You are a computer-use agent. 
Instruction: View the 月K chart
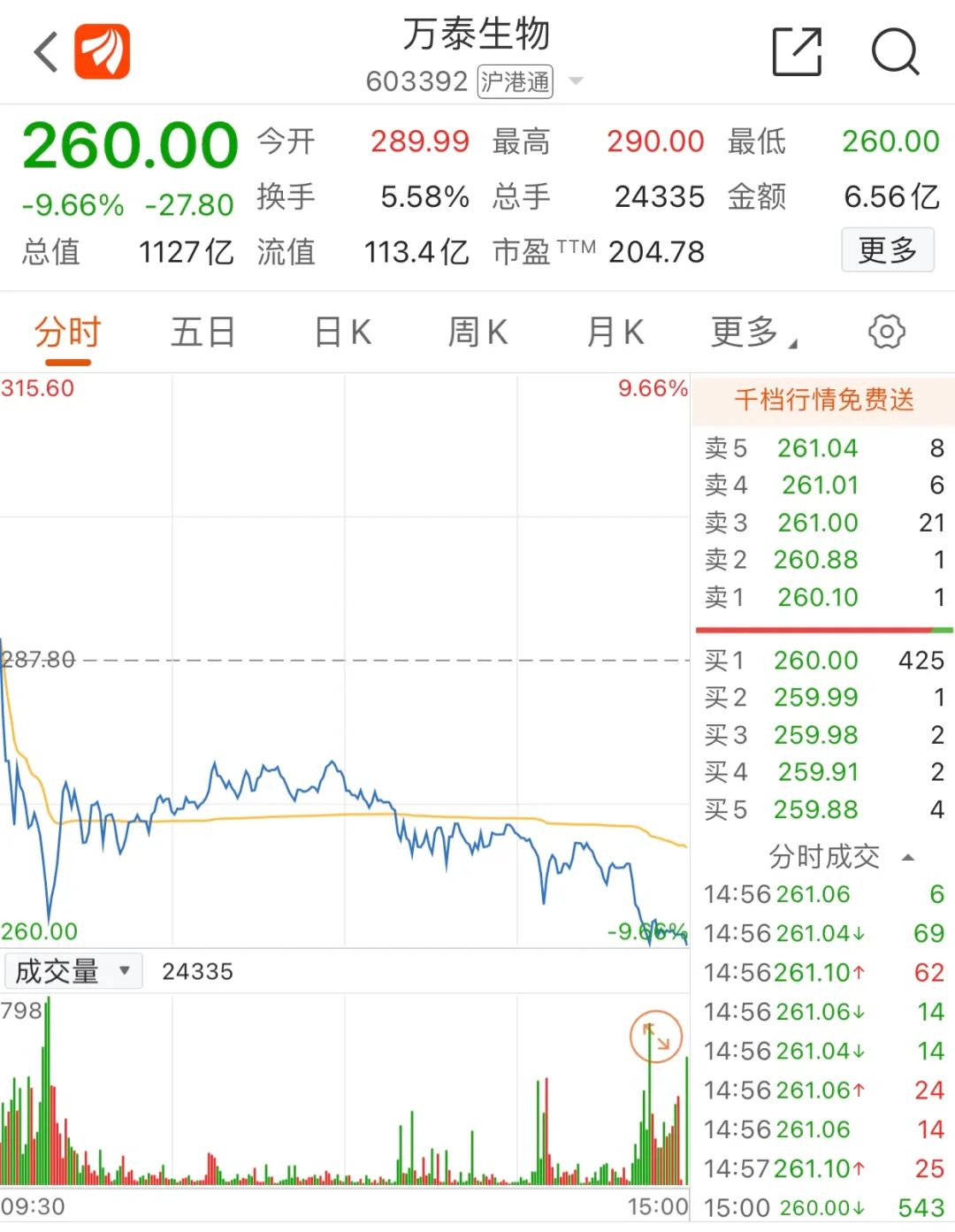coord(615,333)
